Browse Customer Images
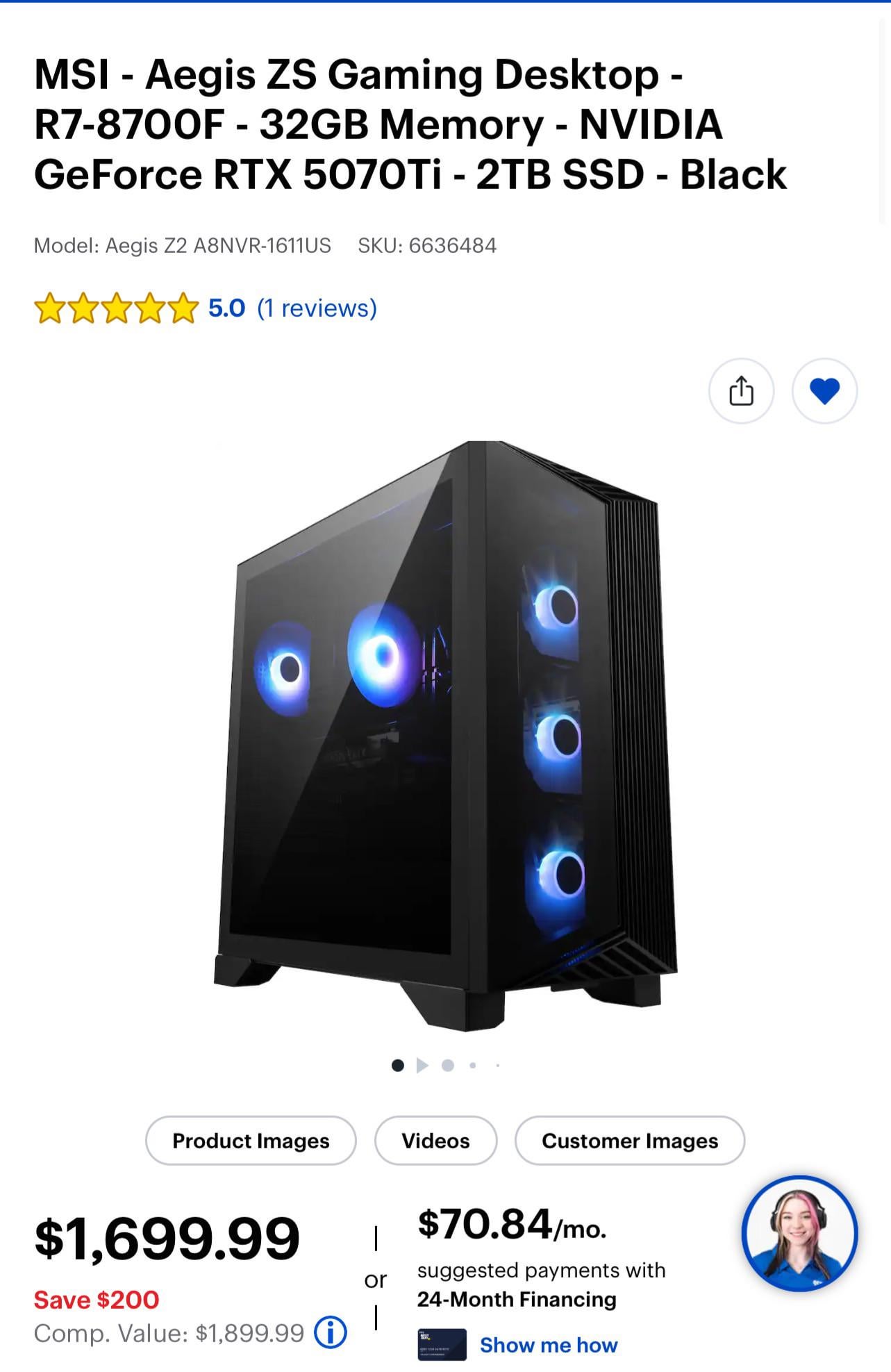The image size is (891, 1372). (629, 1141)
